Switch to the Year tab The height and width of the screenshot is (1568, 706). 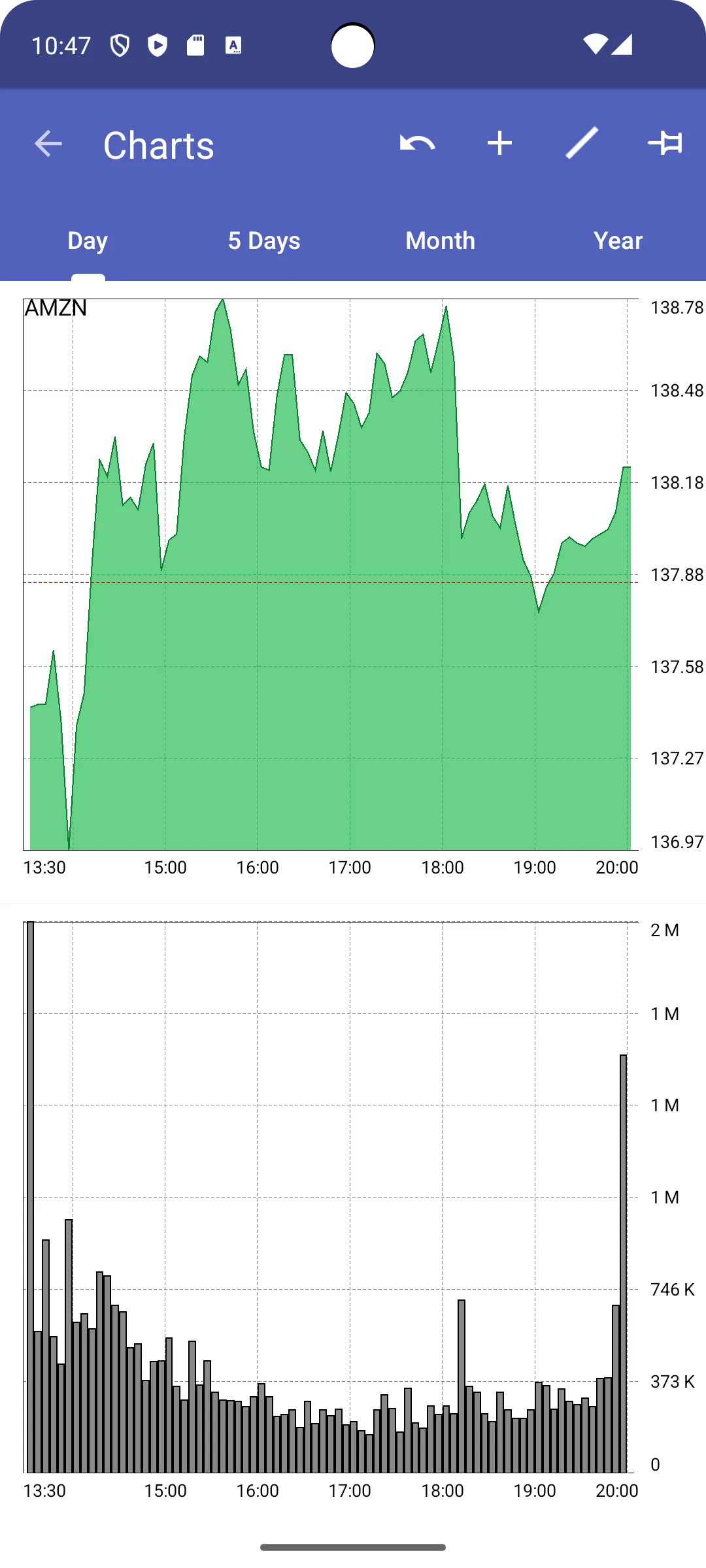[x=618, y=240]
